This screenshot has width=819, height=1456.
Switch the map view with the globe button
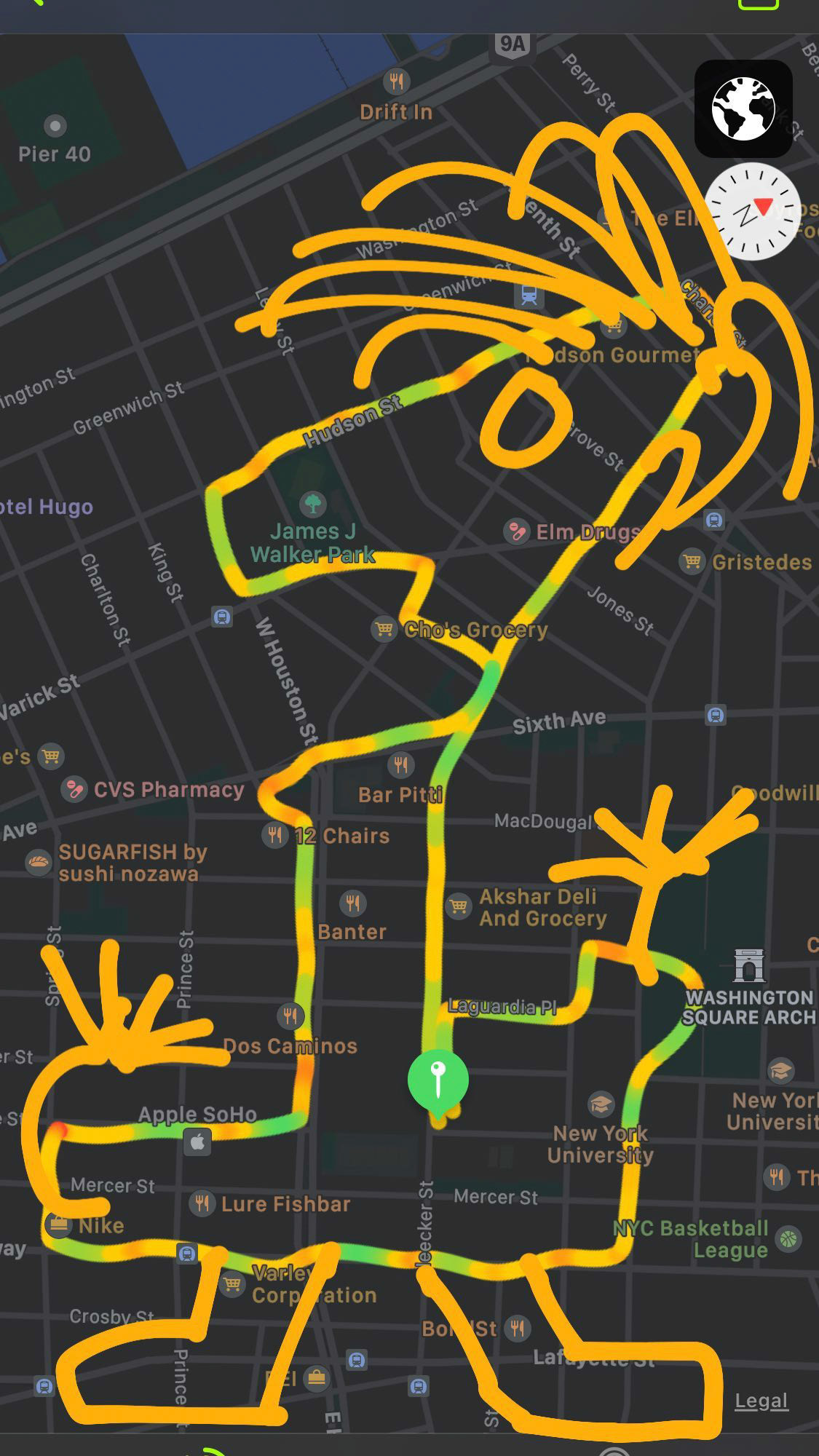(x=743, y=109)
